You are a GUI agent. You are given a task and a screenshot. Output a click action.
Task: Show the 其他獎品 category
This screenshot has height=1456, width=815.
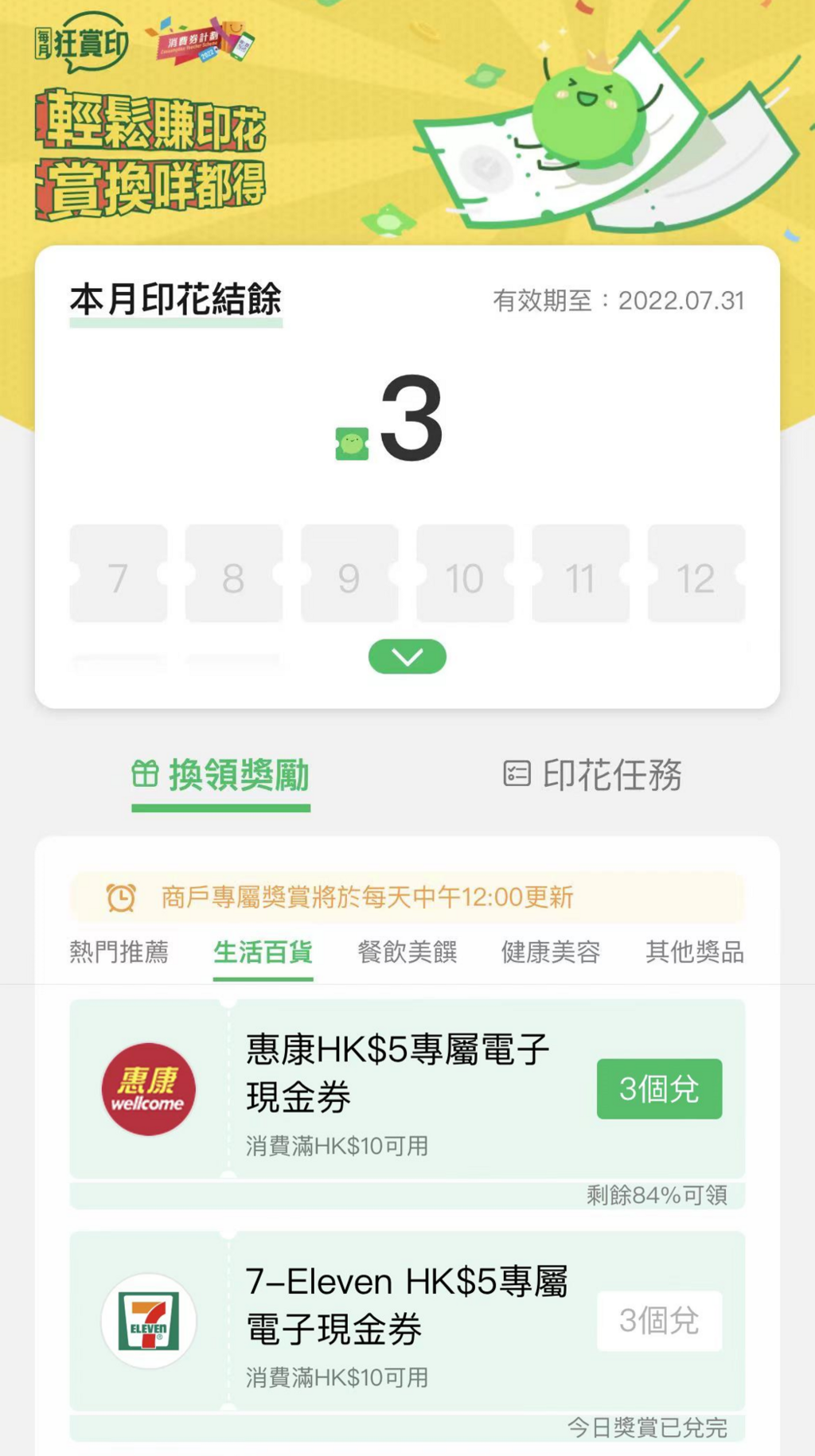tap(694, 952)
